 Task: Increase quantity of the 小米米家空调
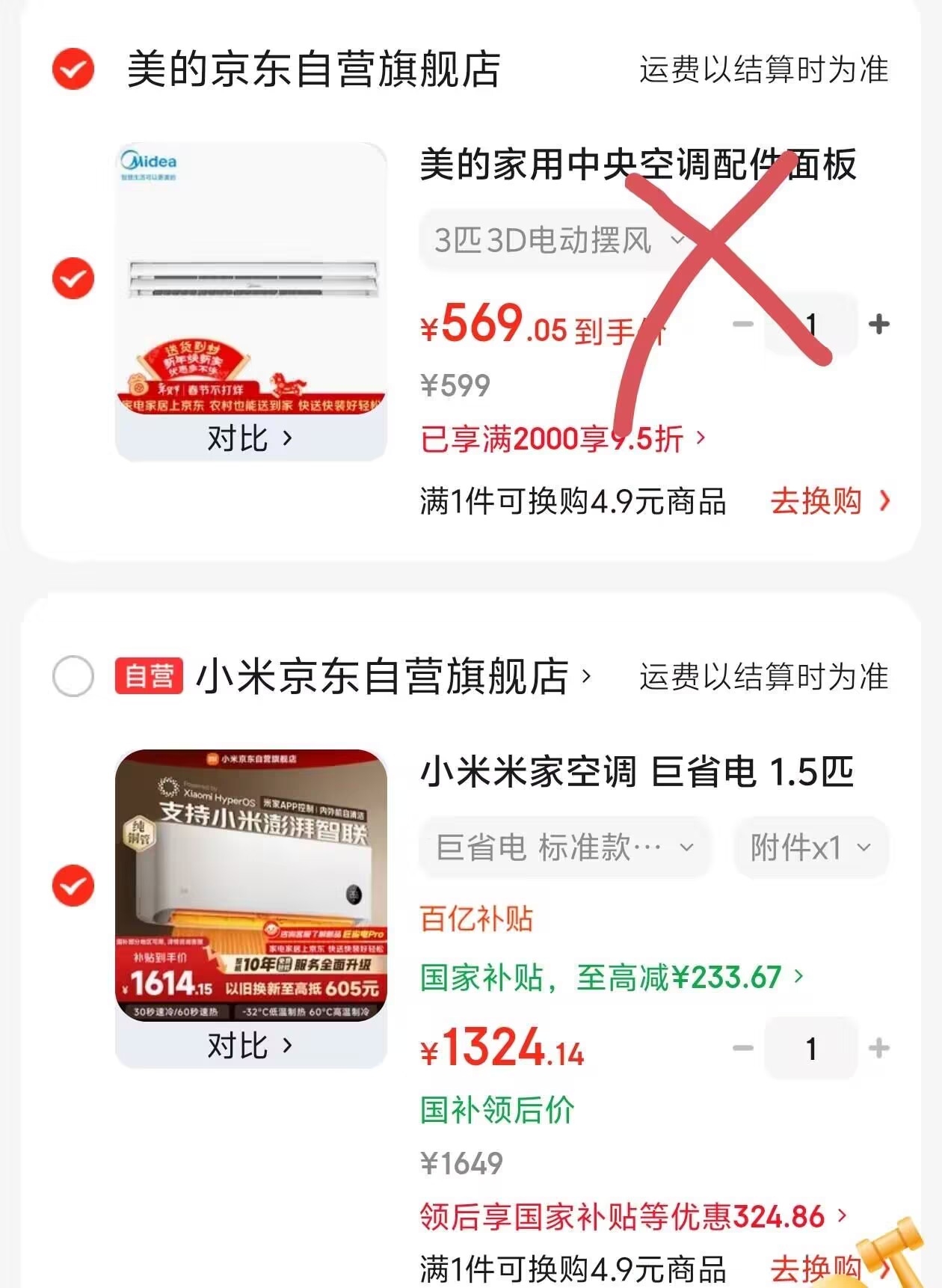[x=878, y=1049]
